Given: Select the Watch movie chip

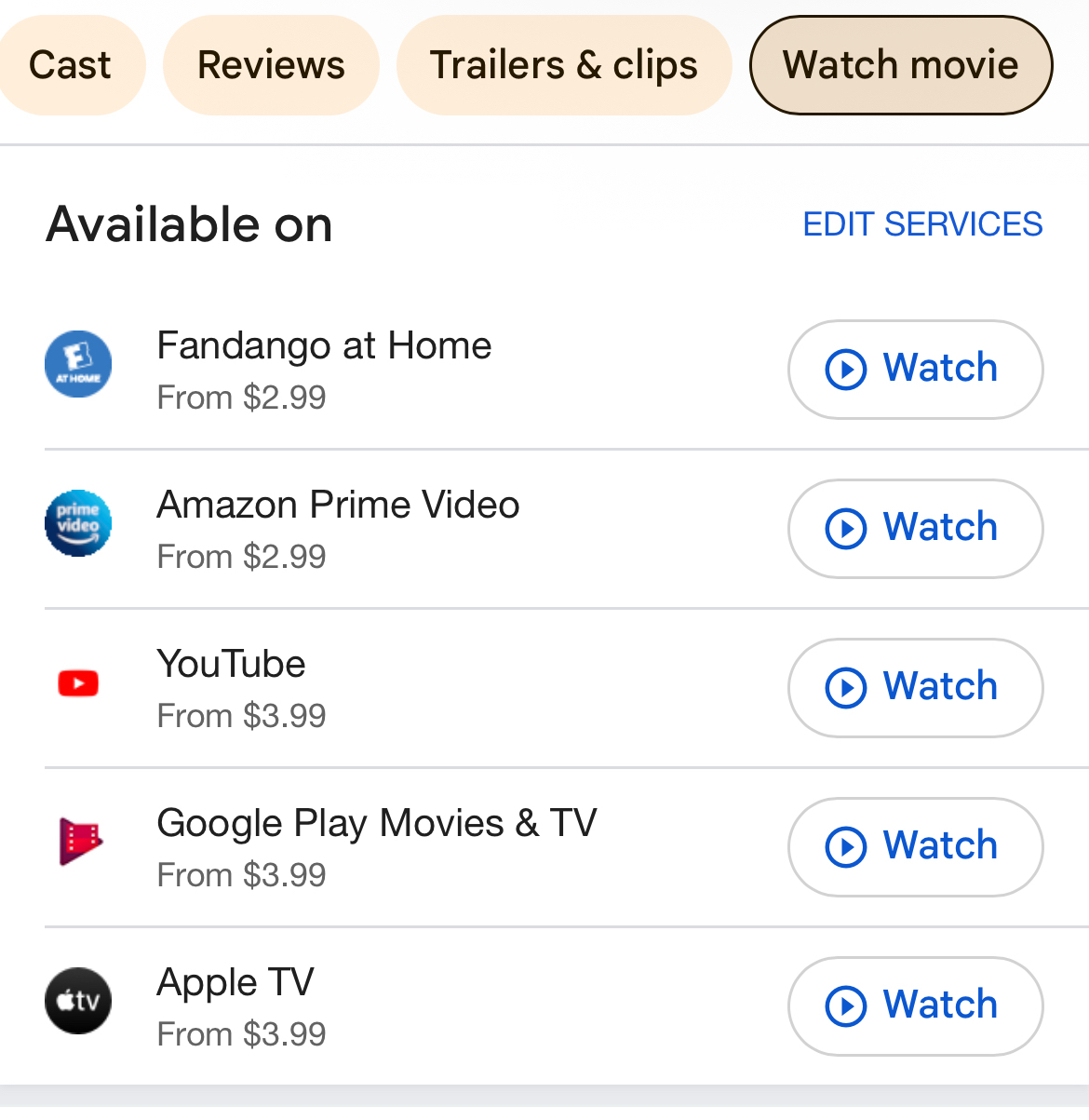Looking at the screenshot, I should coord(900,65).
